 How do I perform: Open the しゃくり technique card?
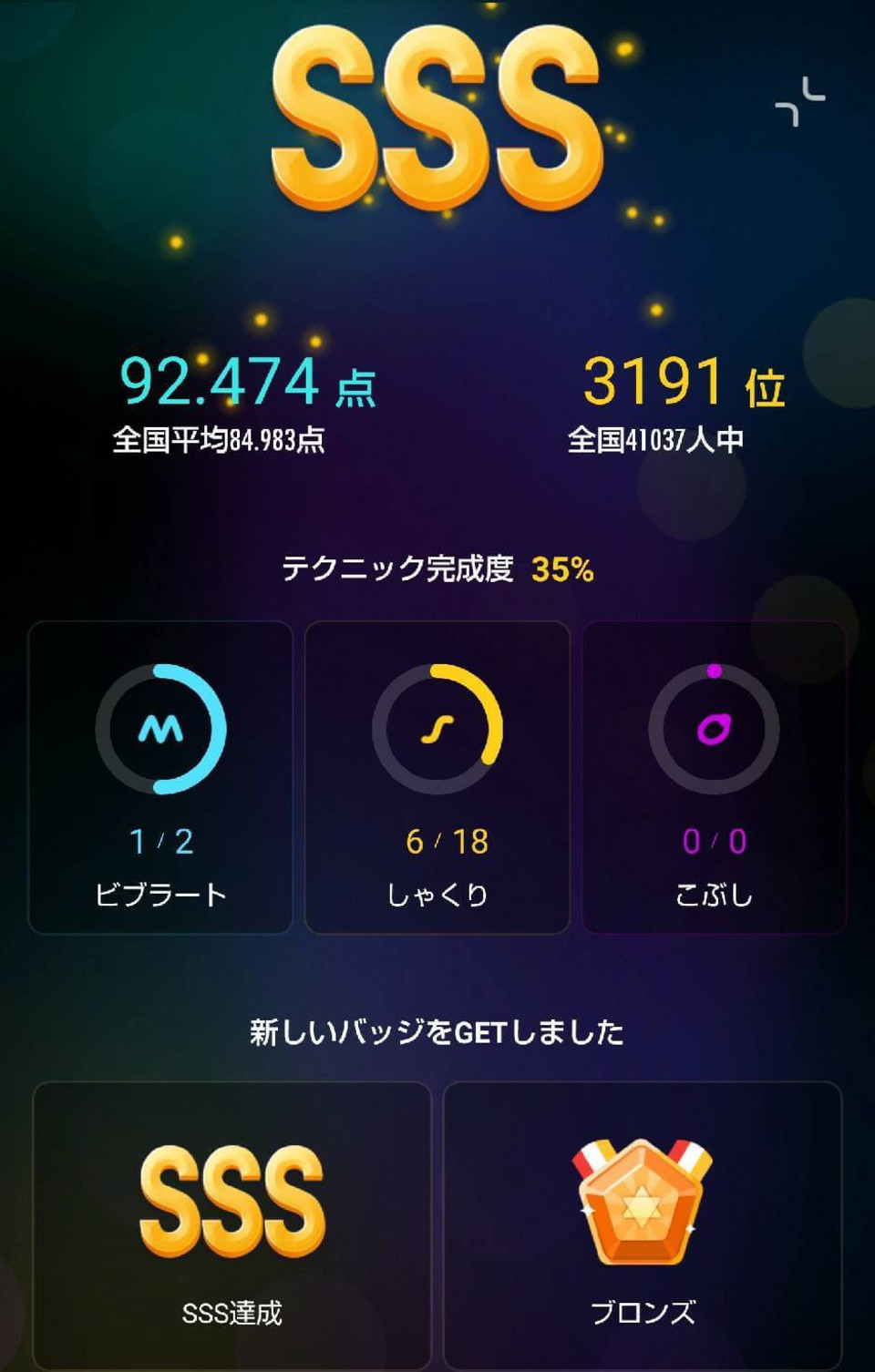(437, 777)
